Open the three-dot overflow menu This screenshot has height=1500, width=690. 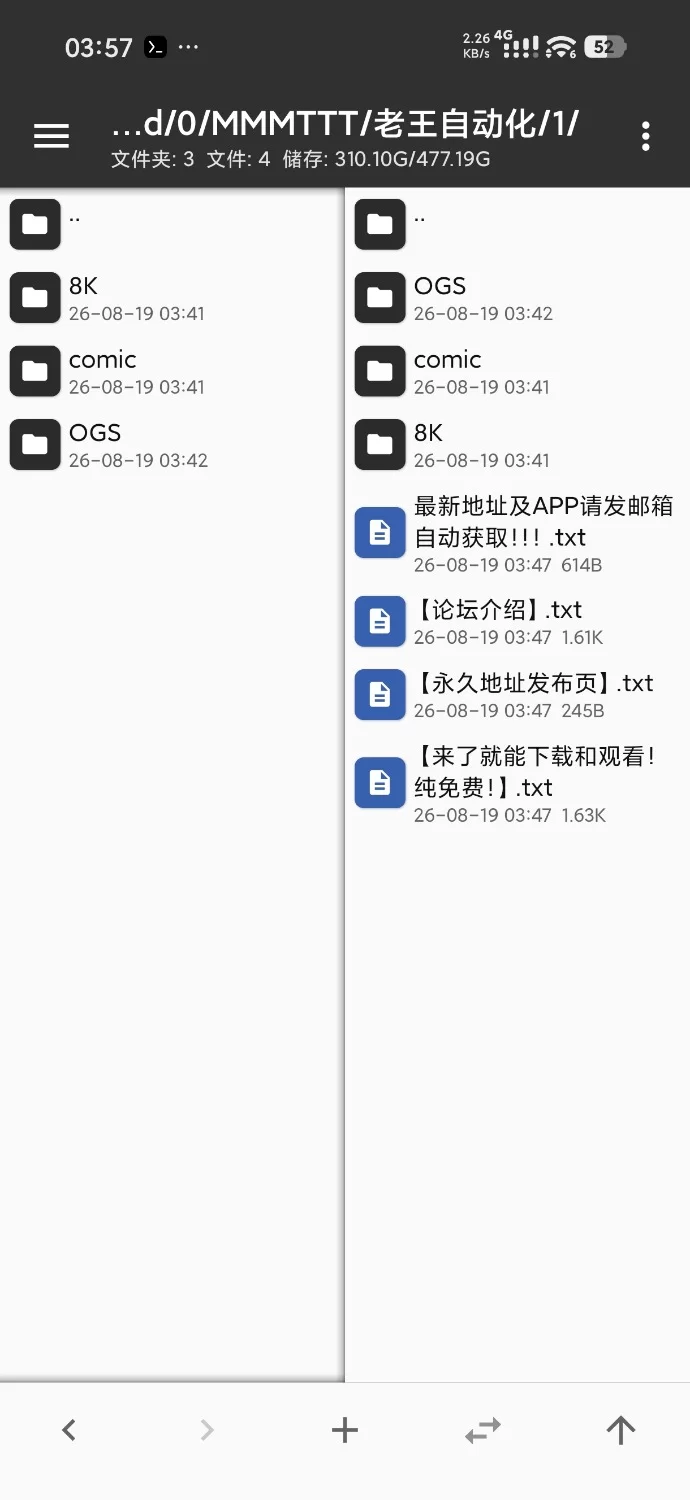(646, 136)
